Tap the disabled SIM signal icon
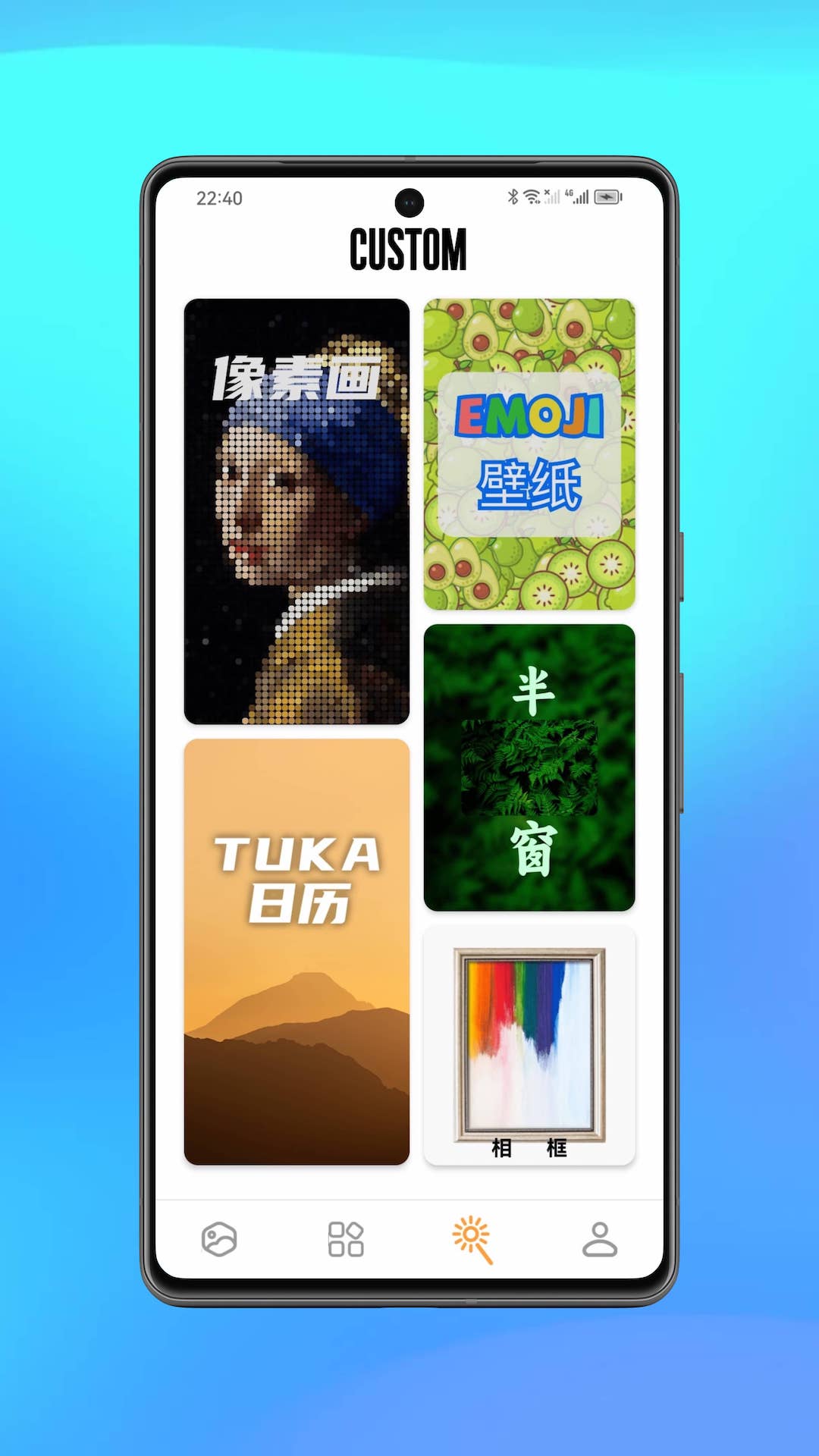 pyautogui.click(x=552, y=196)
